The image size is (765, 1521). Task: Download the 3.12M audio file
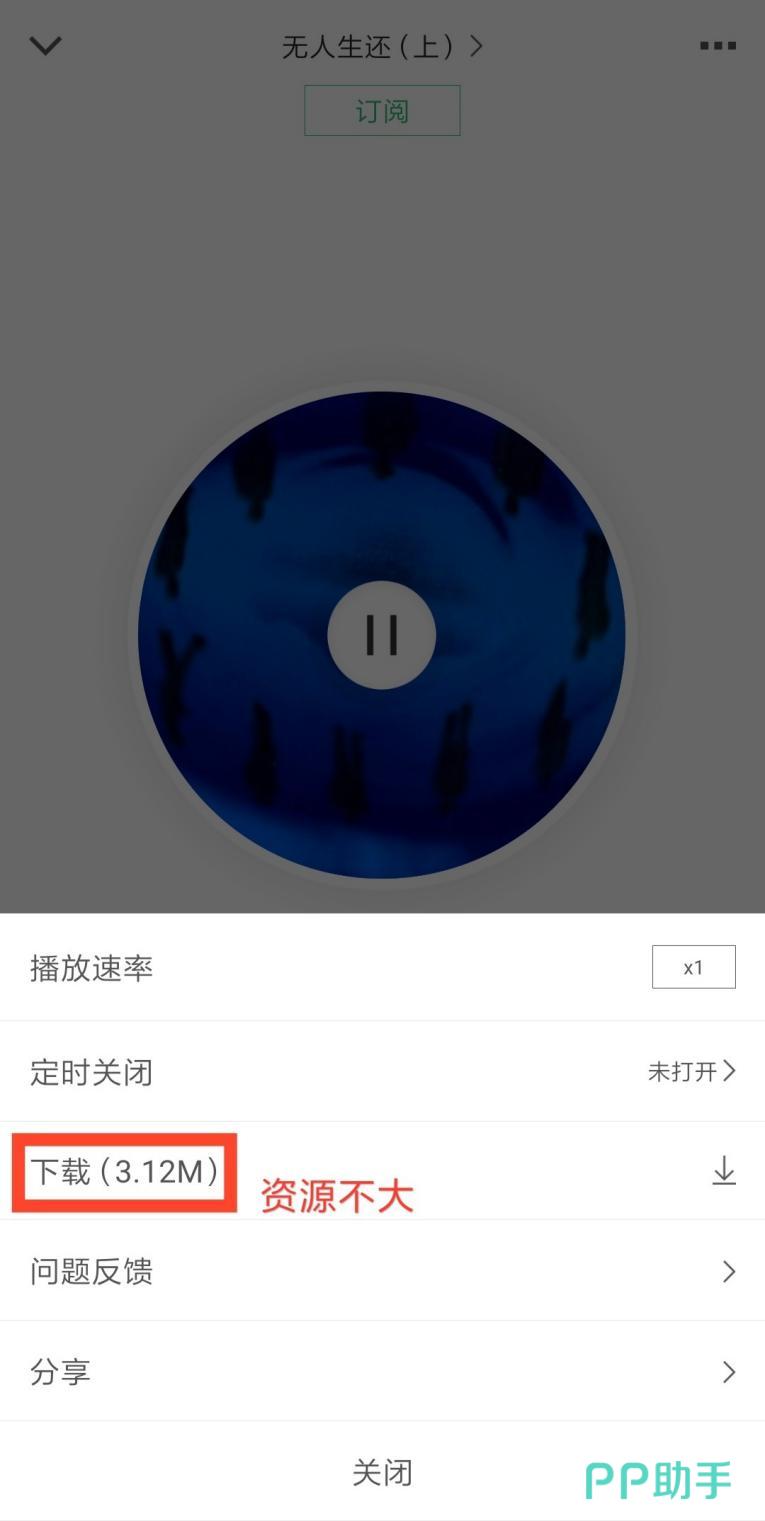pos(723,1171)
